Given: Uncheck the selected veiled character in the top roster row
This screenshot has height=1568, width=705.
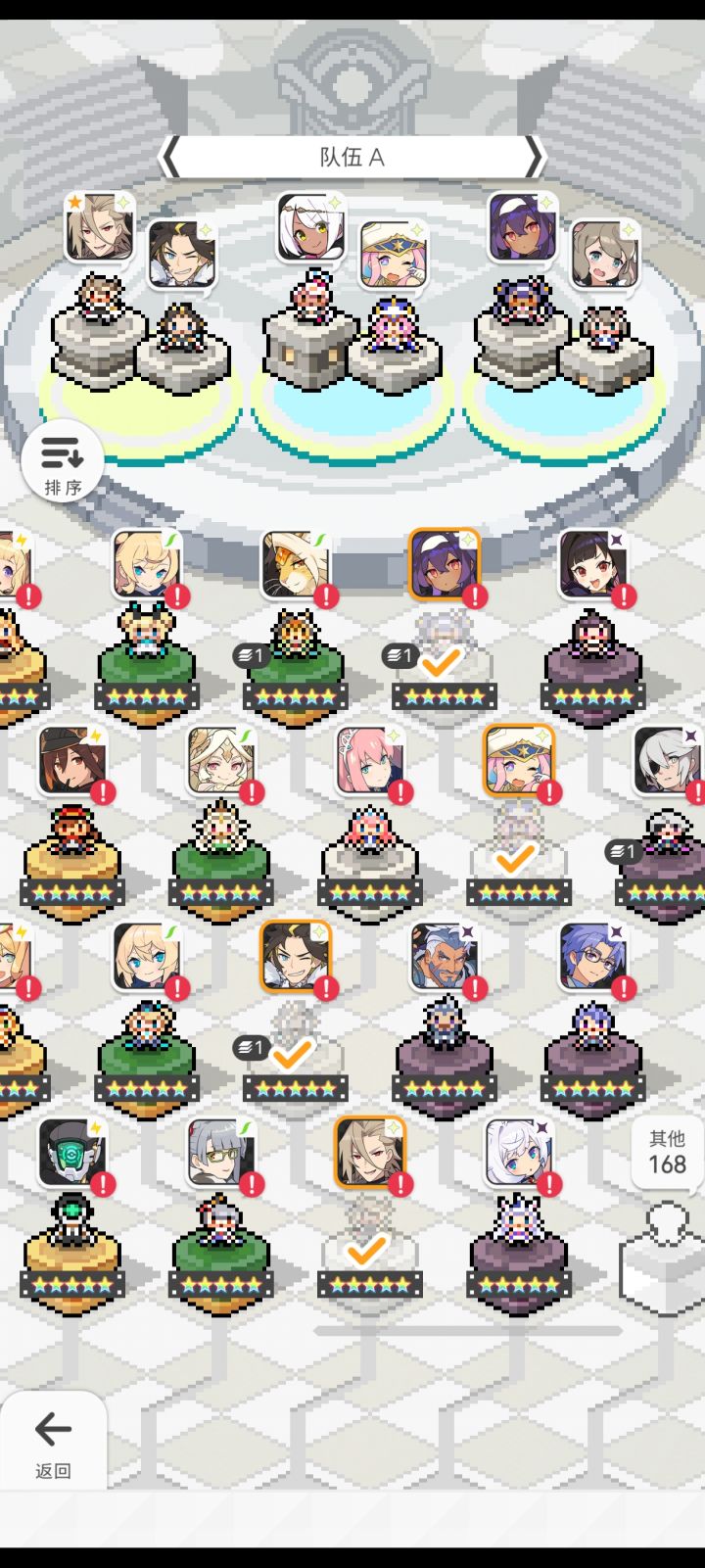Looking at the screenshot, I should 442,654.
